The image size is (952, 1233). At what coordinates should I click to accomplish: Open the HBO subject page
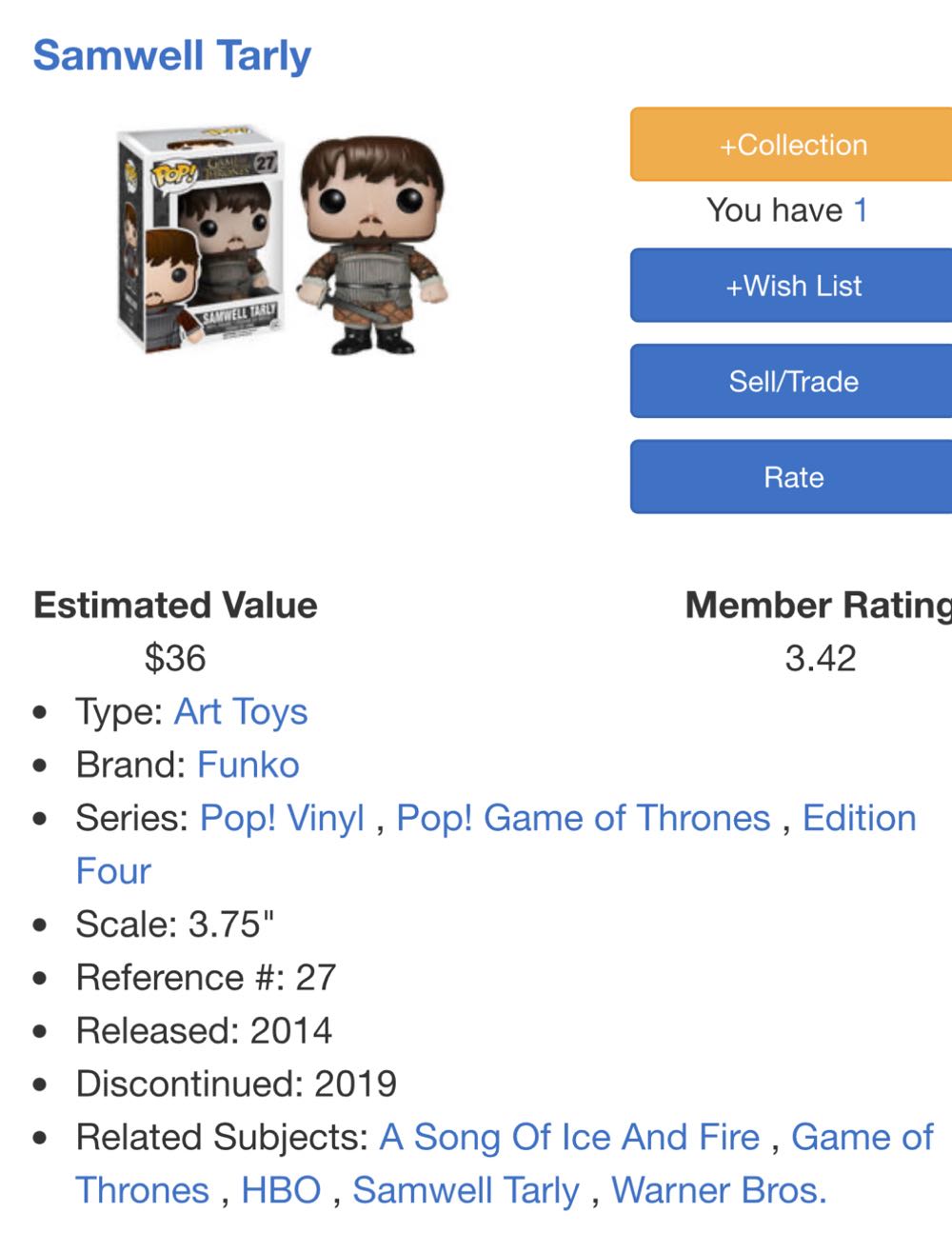pyautogui.click(x=283, y=1189)
